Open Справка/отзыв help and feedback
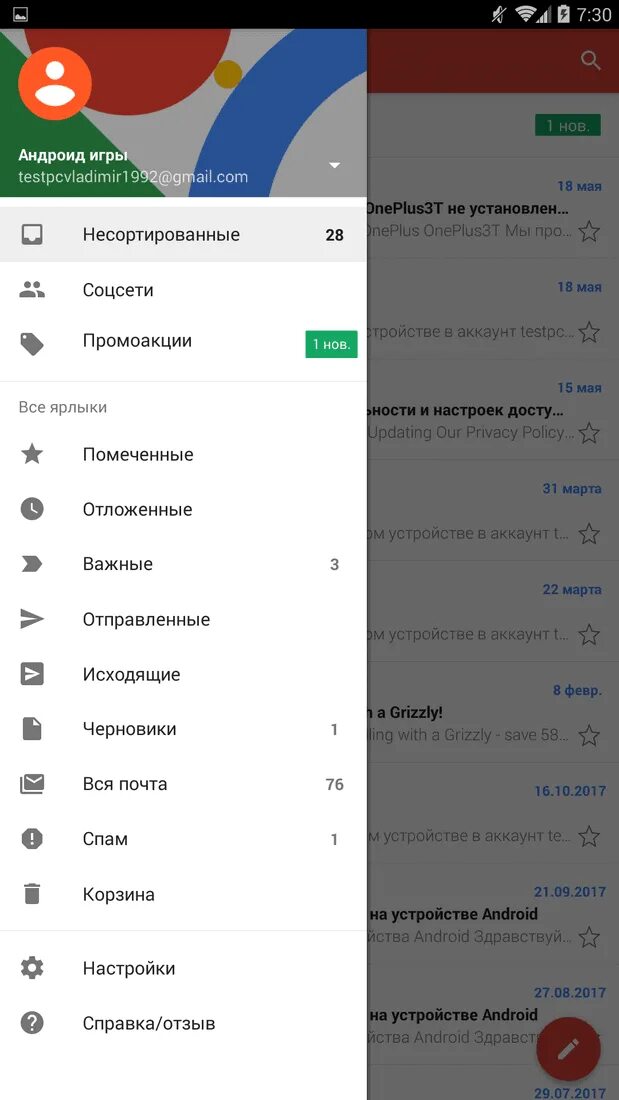The height and width of the screenshot is (1100, 619). tap(183, 1024)
